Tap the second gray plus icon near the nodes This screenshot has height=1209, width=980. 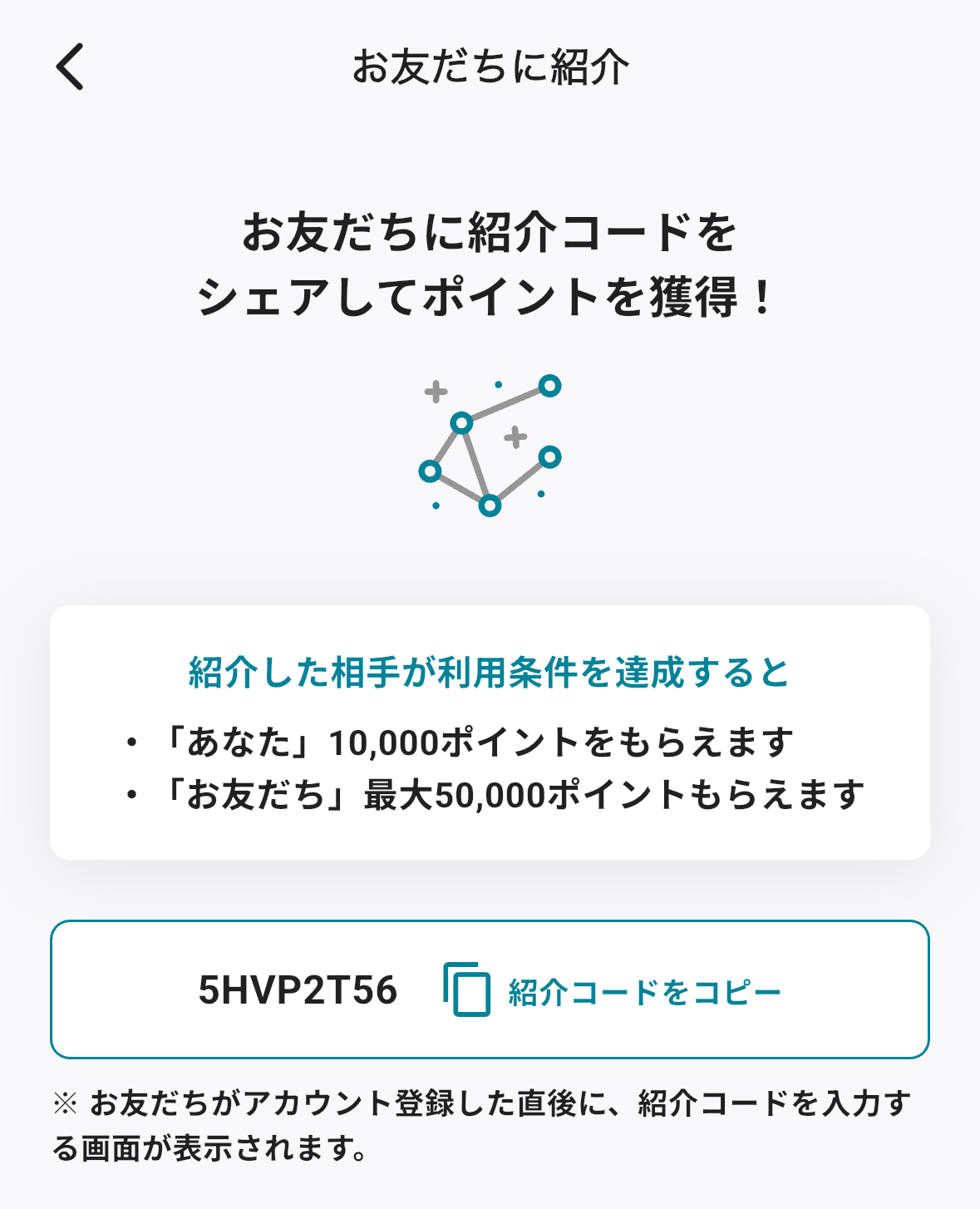(515, 435)
